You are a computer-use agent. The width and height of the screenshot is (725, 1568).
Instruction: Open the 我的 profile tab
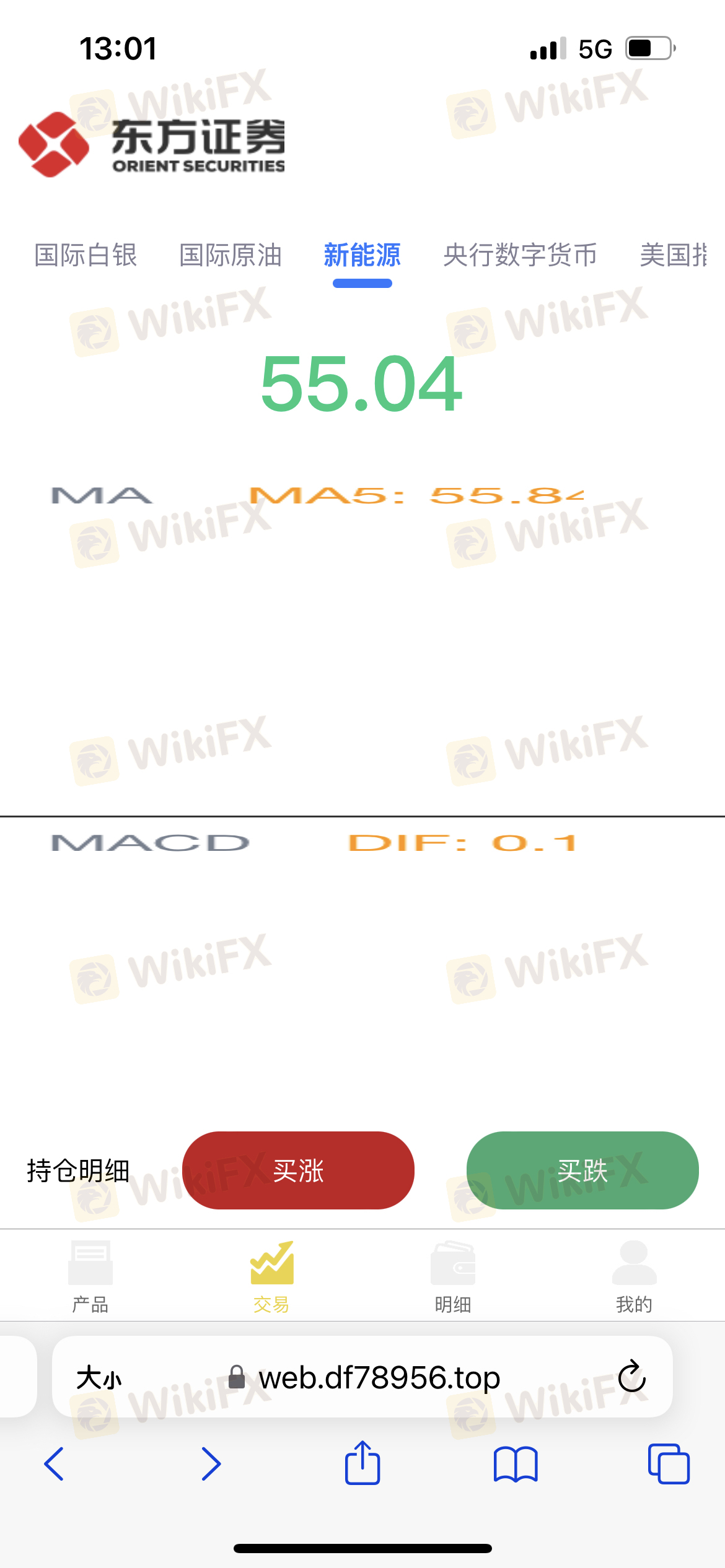[634, 1277]
